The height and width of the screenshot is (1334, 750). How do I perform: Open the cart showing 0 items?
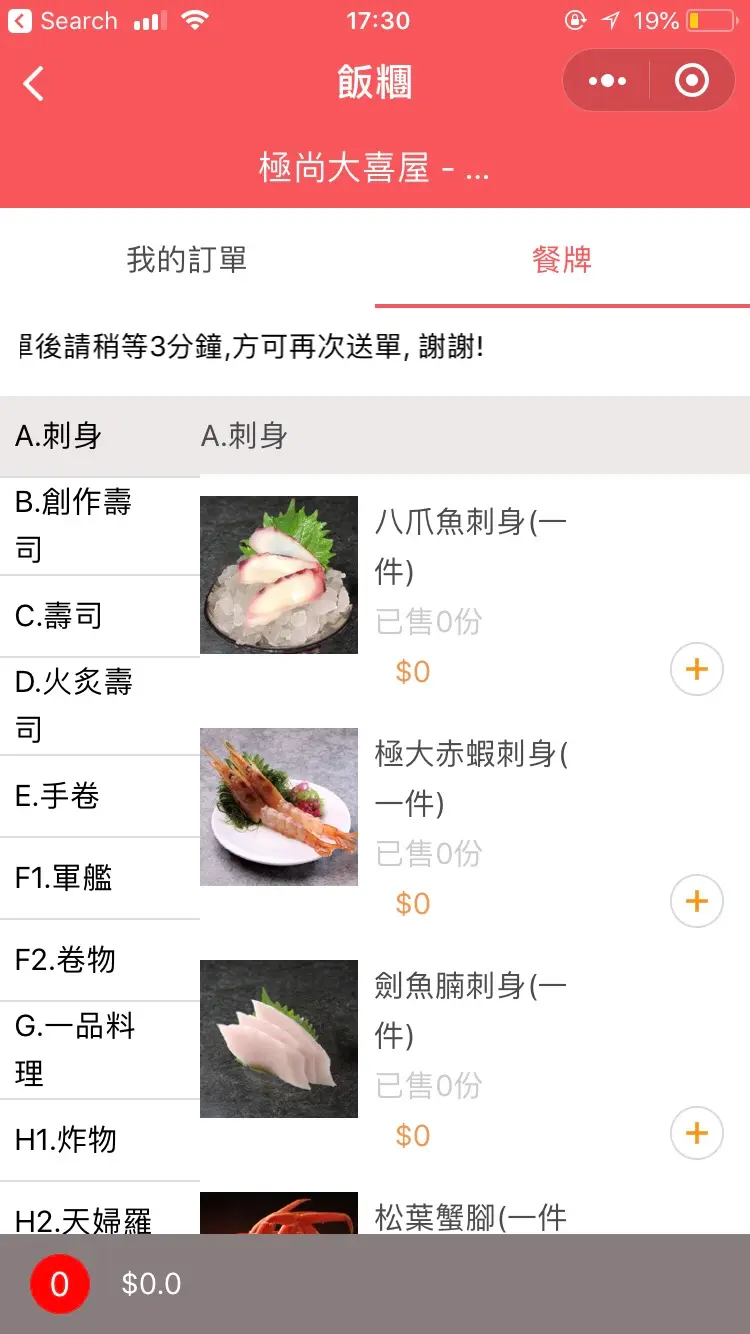60,1284
